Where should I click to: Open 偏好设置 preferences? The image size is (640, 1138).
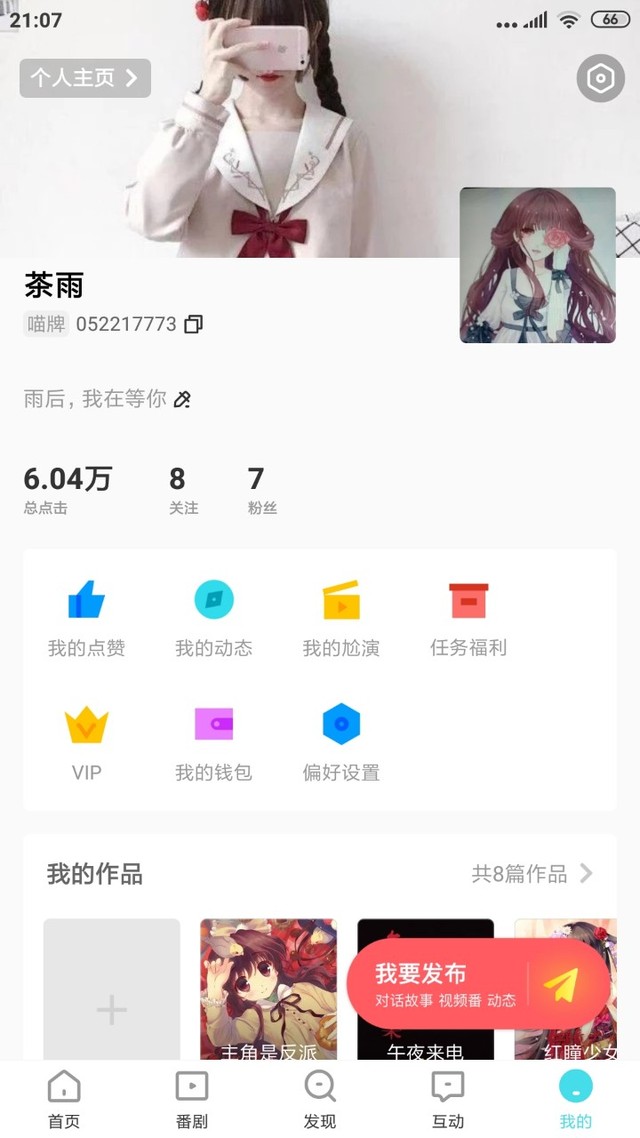coord(341,741)
